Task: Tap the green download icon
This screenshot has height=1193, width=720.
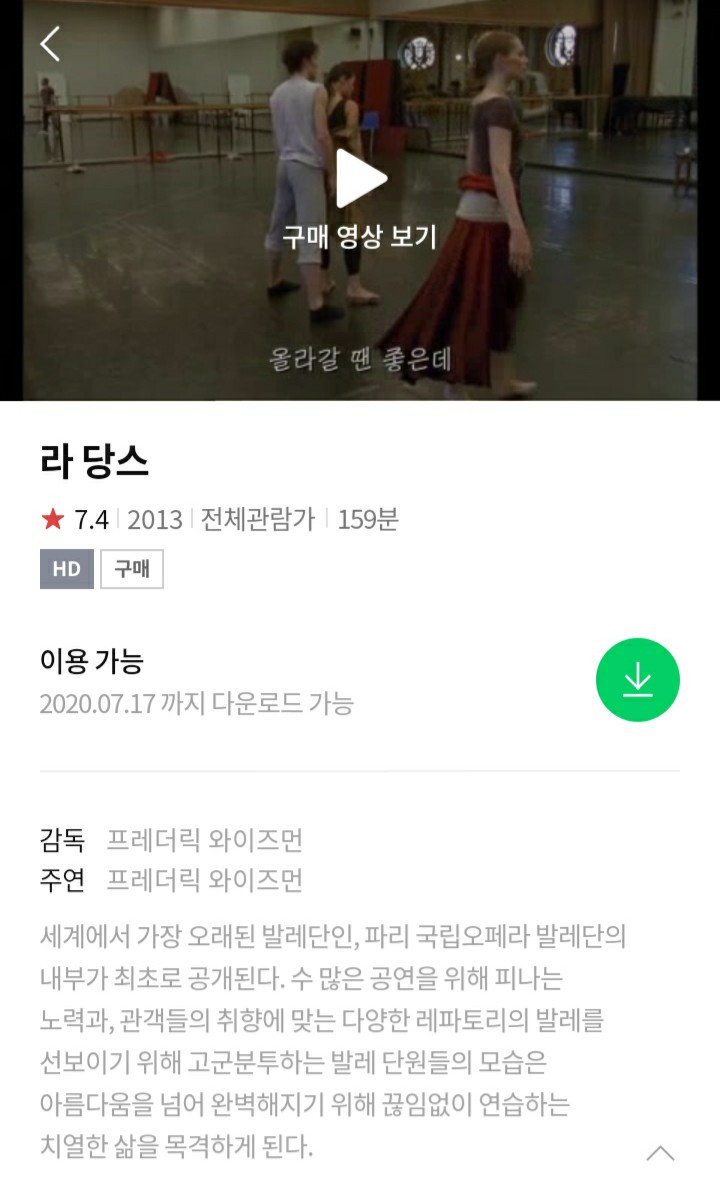Action: pos(638,680)
